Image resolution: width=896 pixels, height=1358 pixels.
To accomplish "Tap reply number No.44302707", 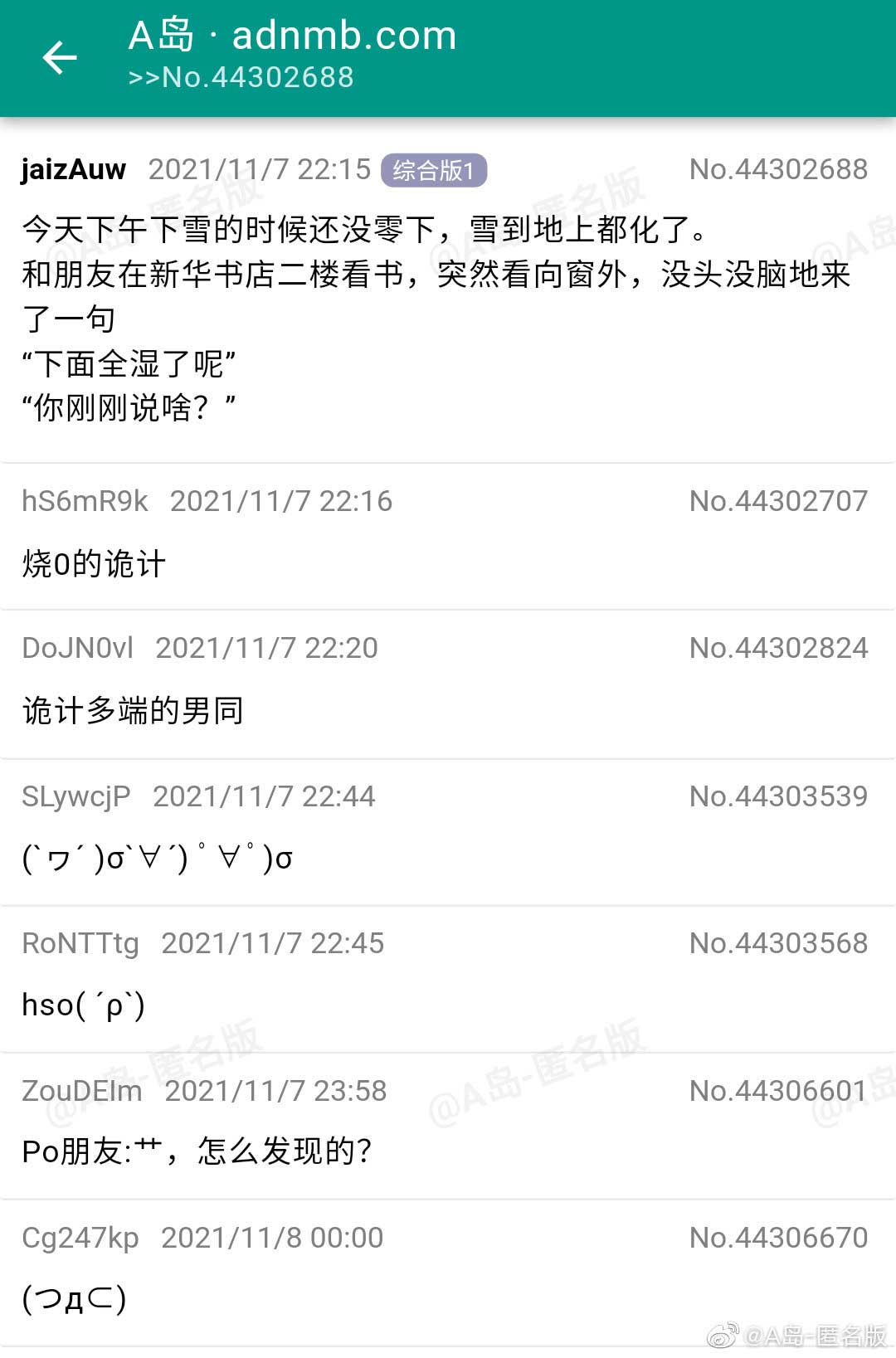I will 777,501.
